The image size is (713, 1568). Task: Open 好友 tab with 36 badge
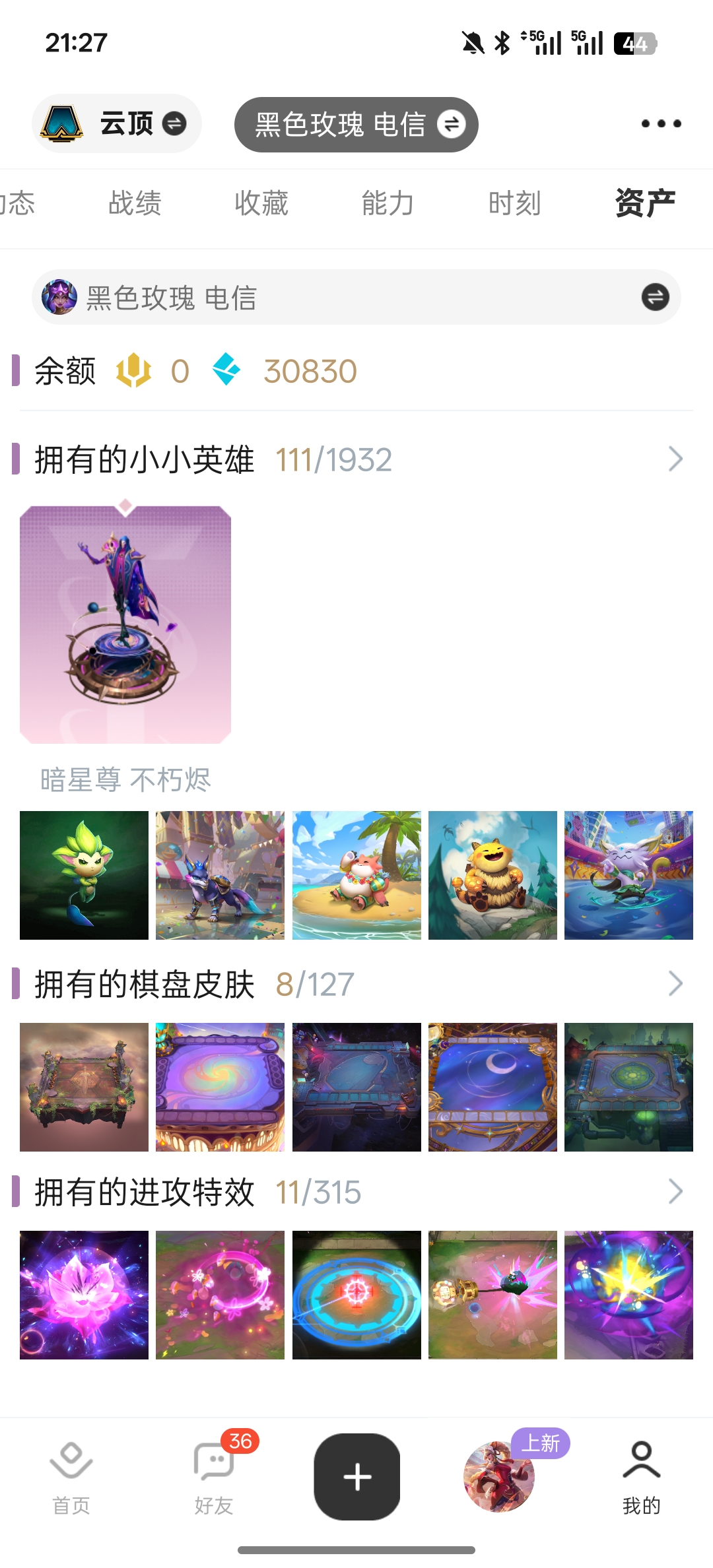point(214,1478)
